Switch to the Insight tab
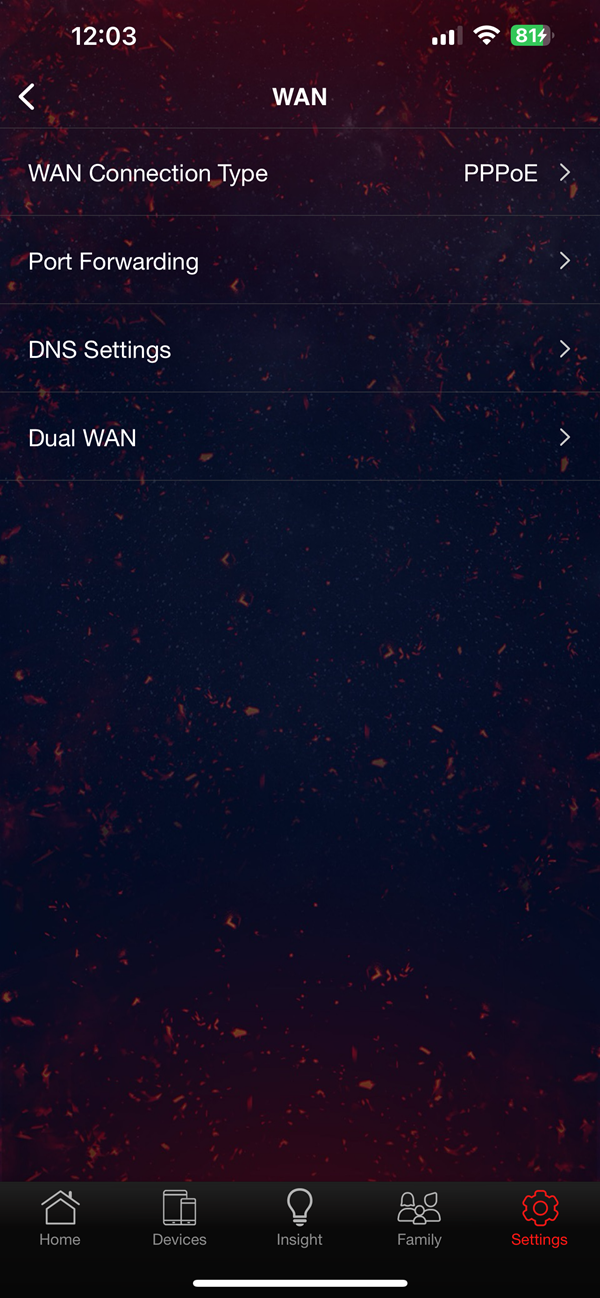600x1298 pixels. [x=299, y=1218]
